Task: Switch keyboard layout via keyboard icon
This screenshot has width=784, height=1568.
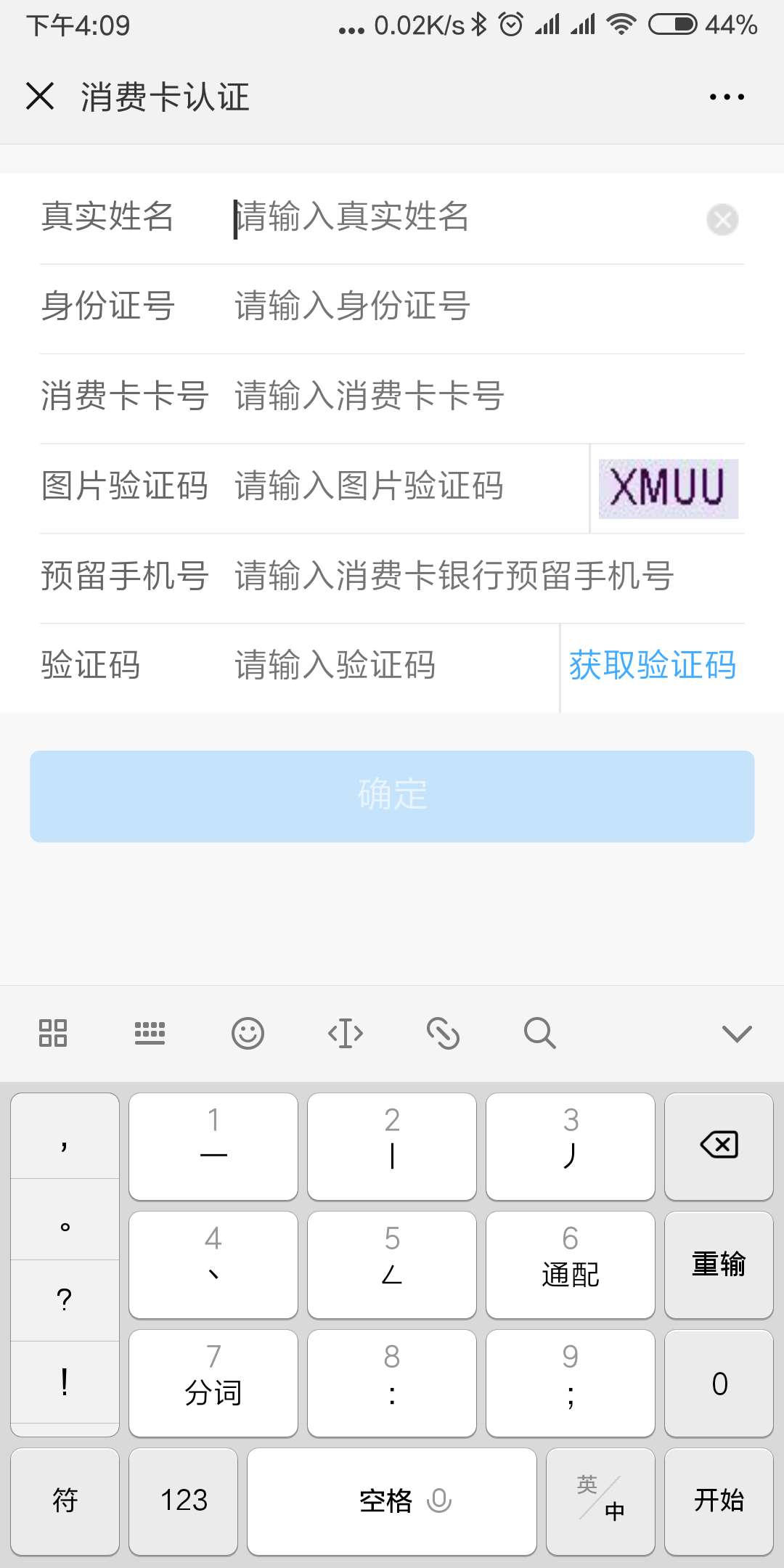Action: click(150, 1033)
